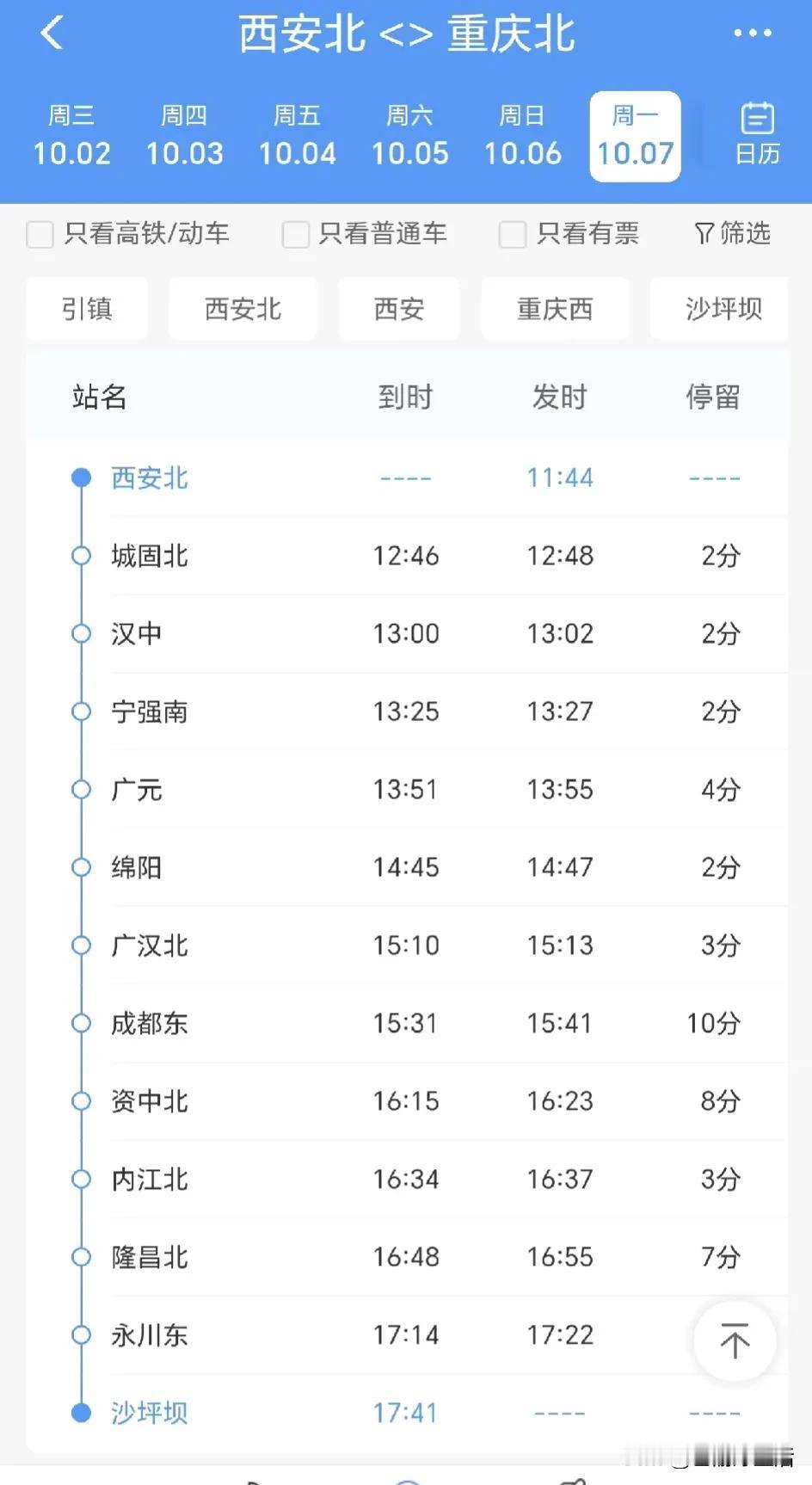This screenshot has width=812, height=1485.
Task: Enable the 只看高铁/动车 checkbox
Action: click(40, 233)
